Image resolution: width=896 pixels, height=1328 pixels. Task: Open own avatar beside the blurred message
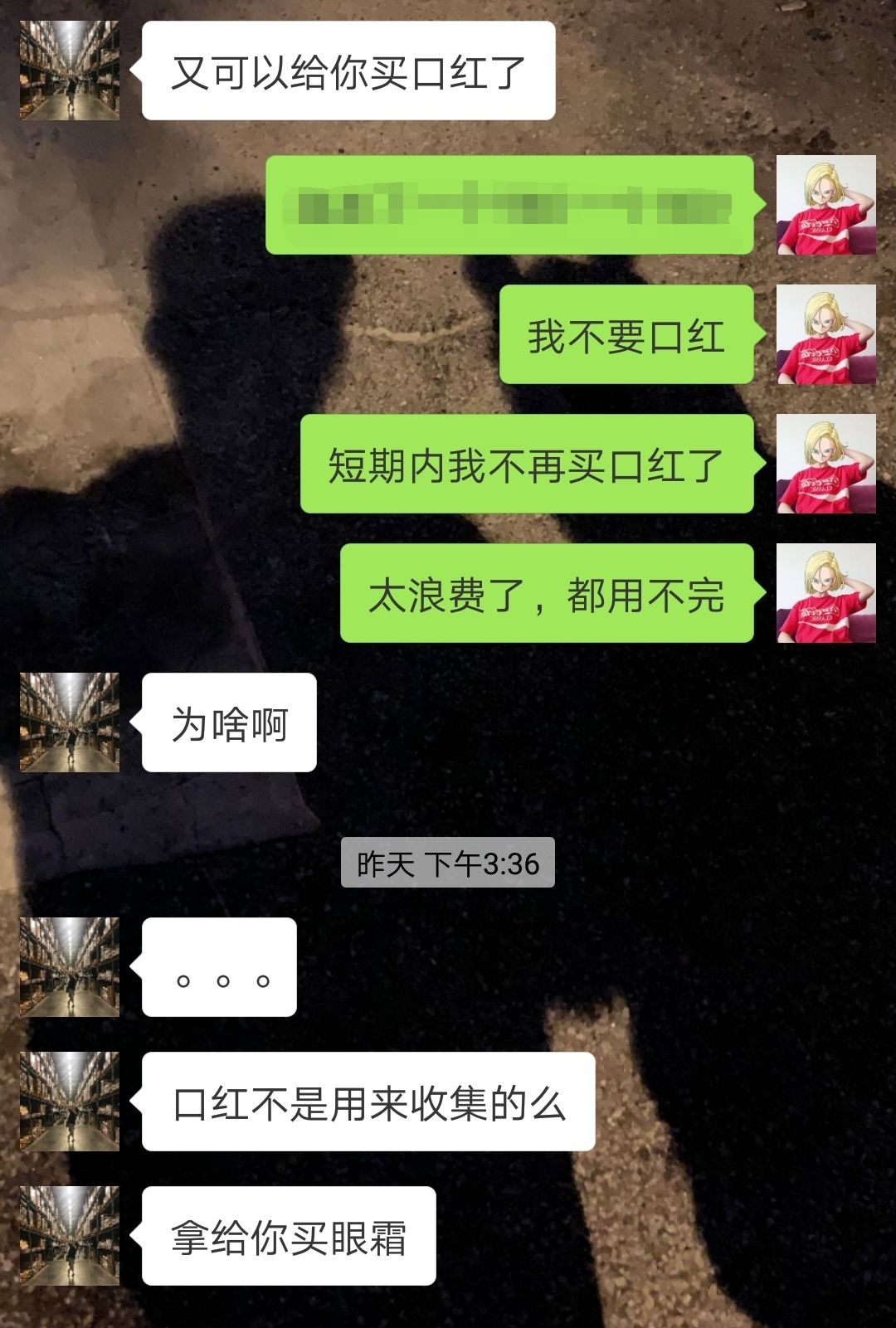(826, 205)
